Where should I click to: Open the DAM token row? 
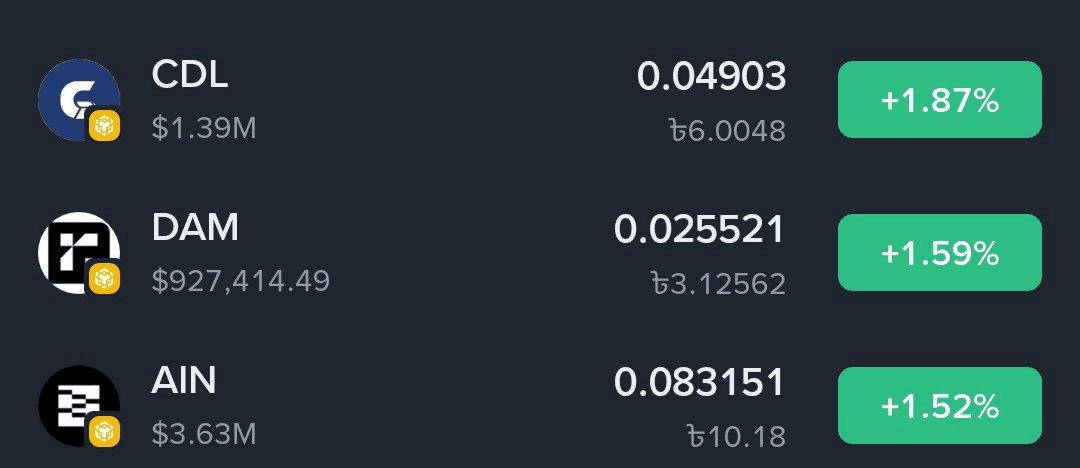pyautogui.click(x=400, y=253)
